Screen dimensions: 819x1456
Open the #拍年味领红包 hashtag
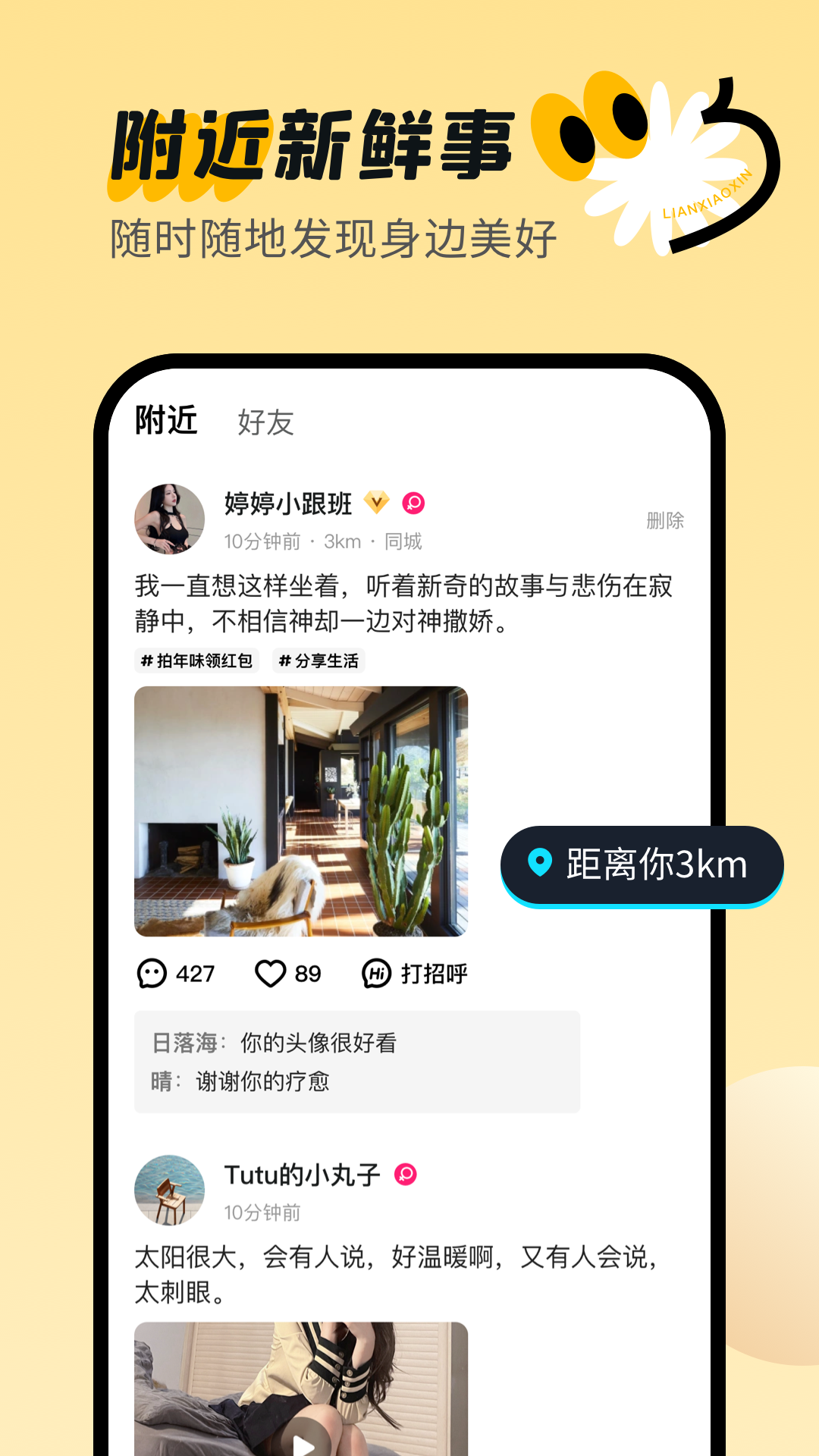click(x=199, y=661)
